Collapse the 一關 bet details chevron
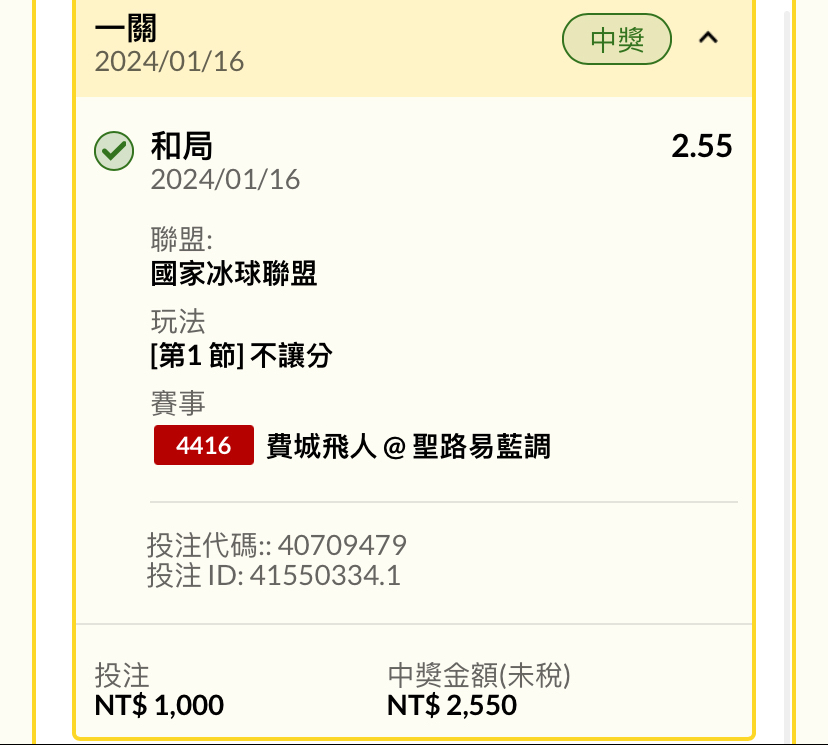This screenshot has width=828, height=745. tap(708, 39)
